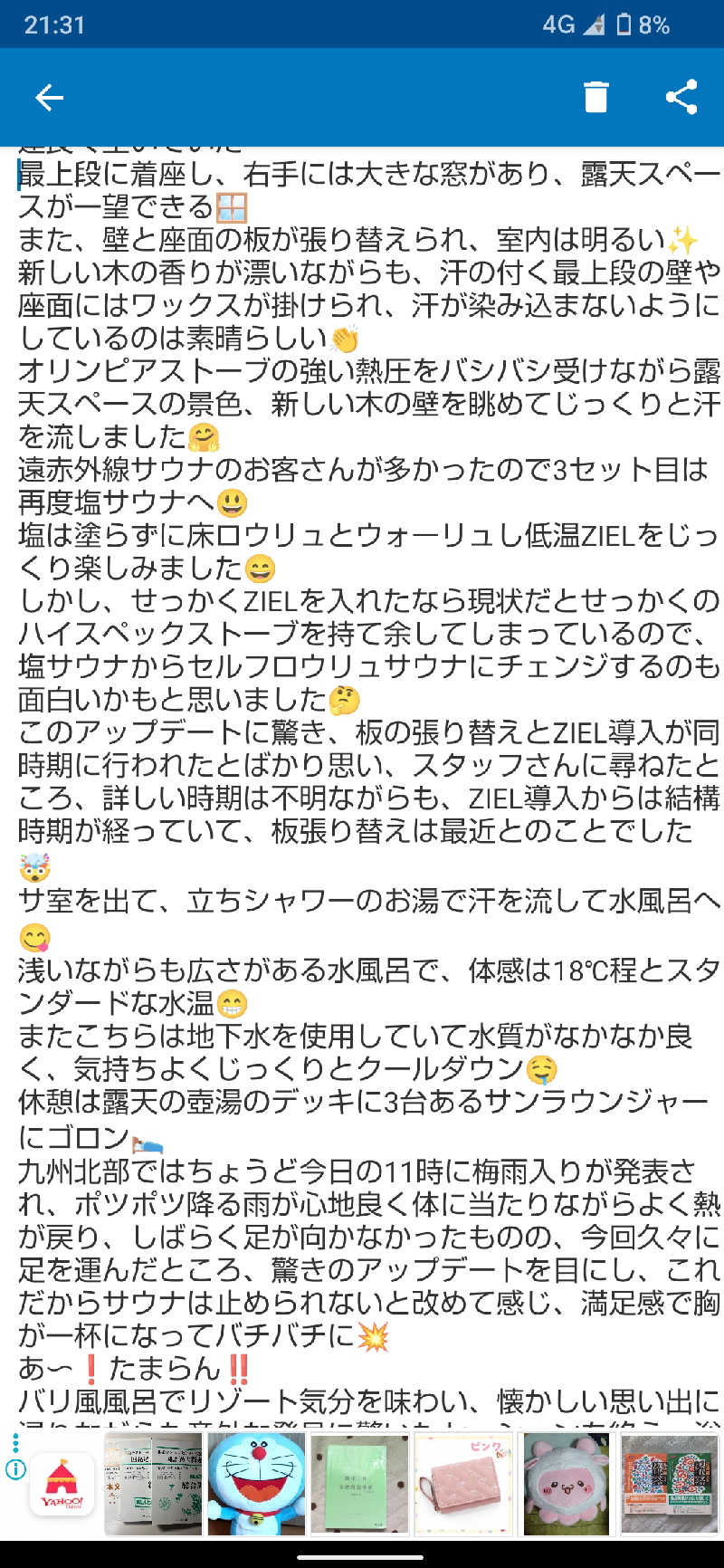Tap the ad info icon
724x1568 pixels.
point(15,1468)
